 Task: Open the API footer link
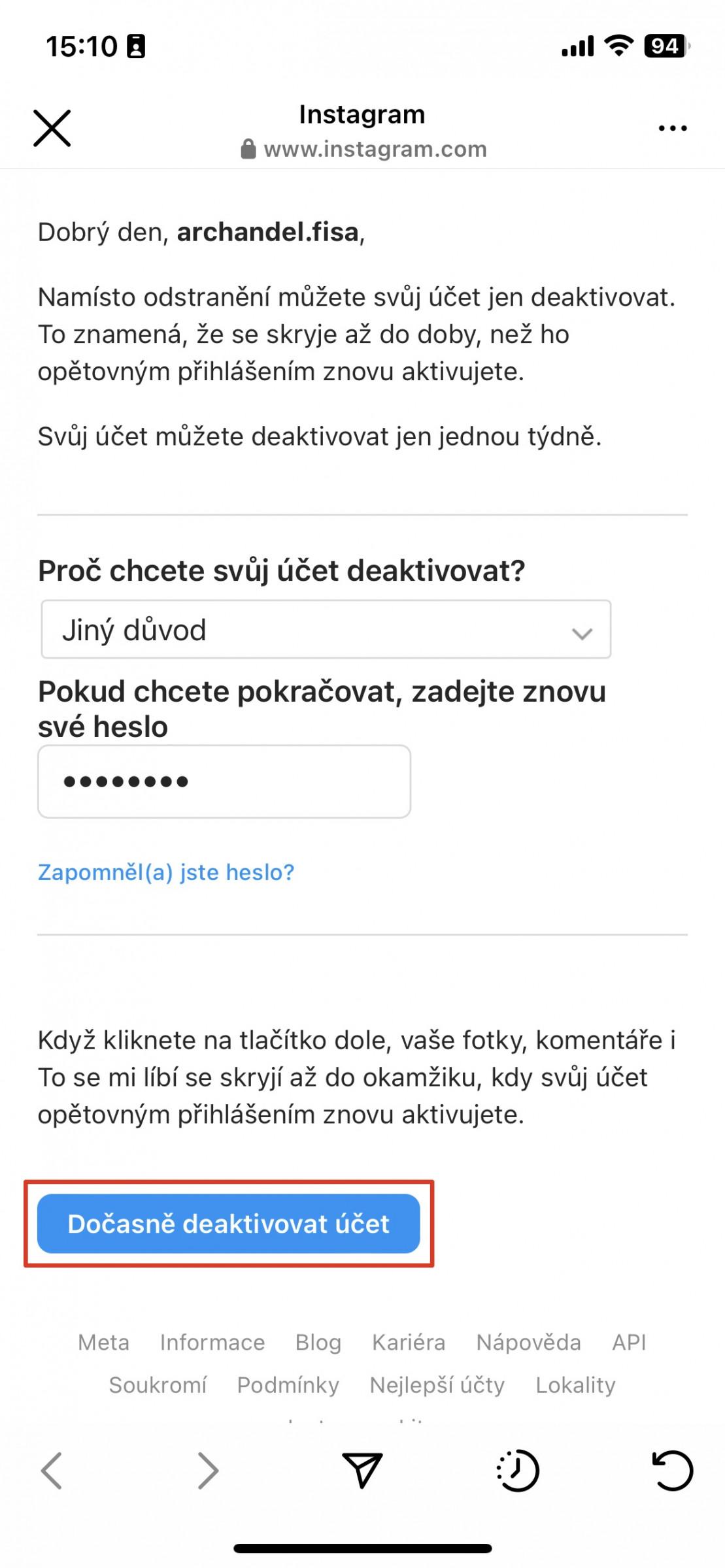[629, 1343]
